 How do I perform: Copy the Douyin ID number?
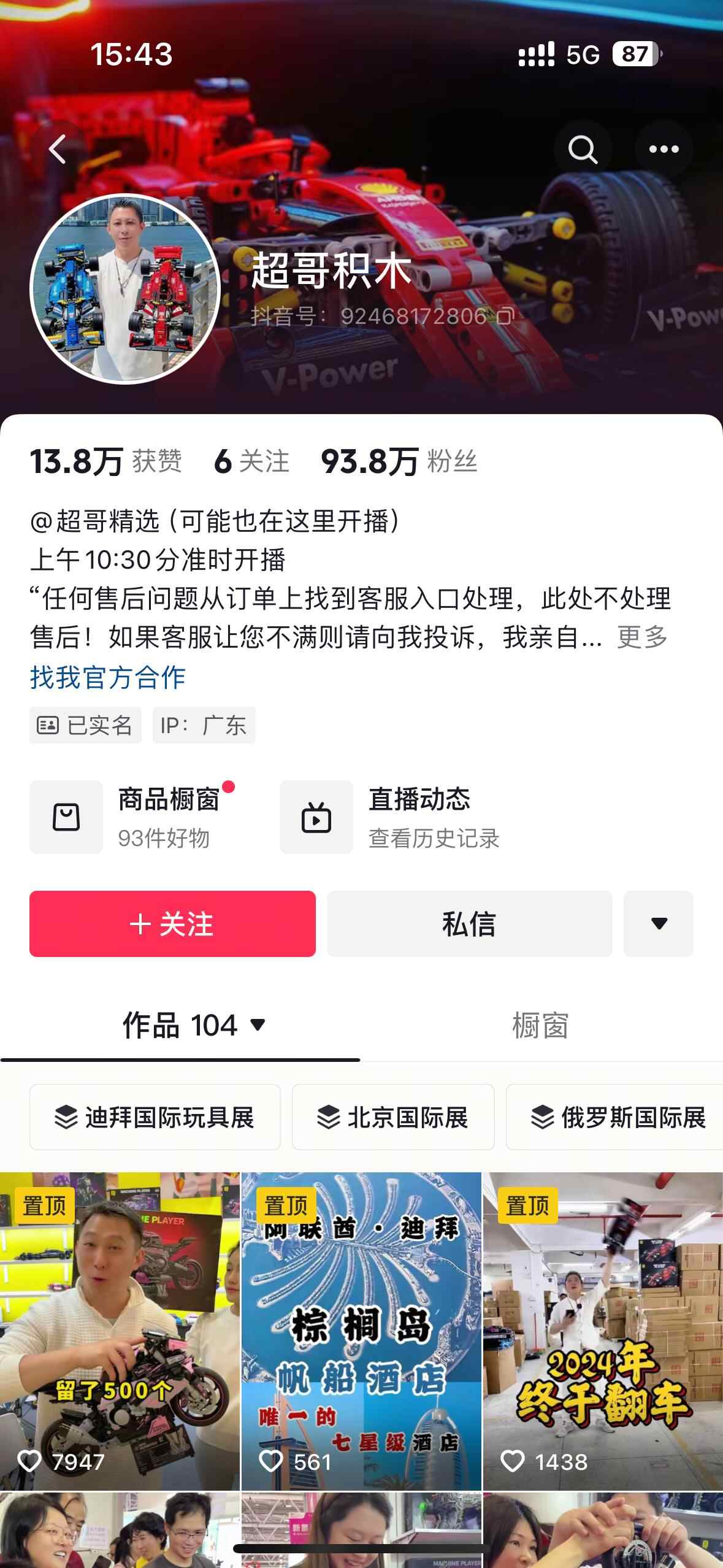coord(505,317)
